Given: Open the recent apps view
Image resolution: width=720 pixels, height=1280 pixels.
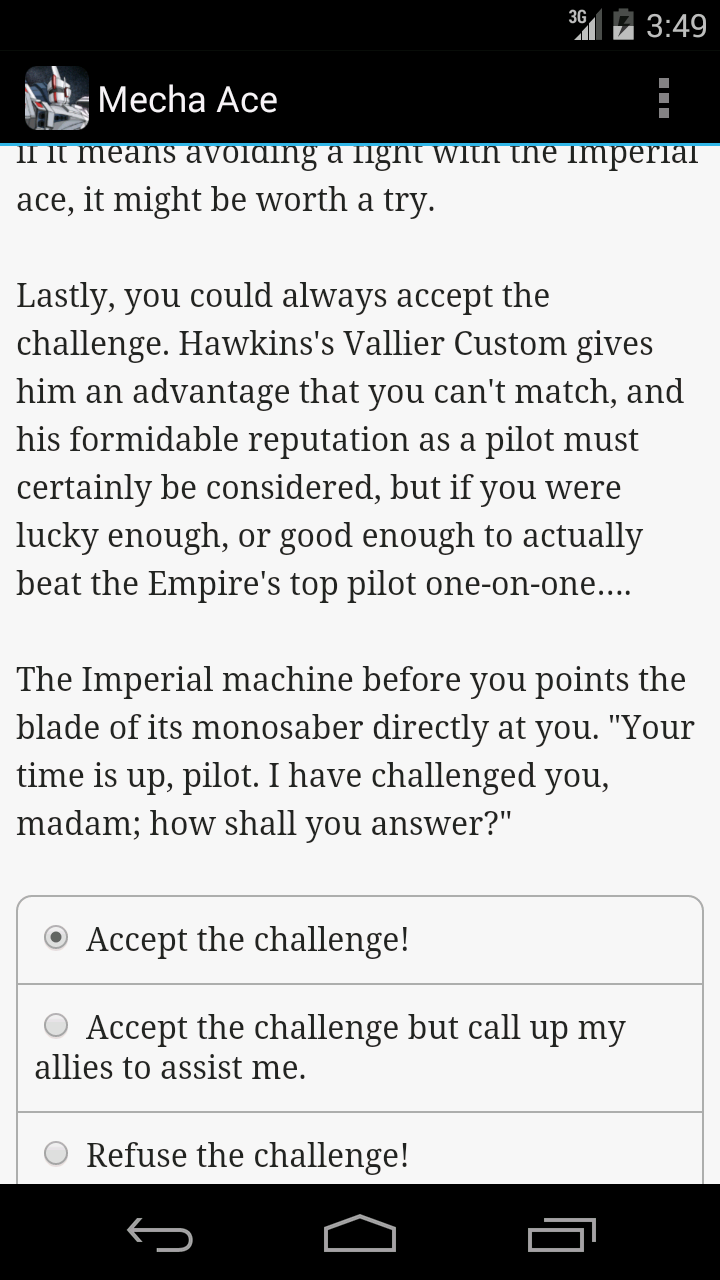Looking at the screenshot, I should 561,1235.
